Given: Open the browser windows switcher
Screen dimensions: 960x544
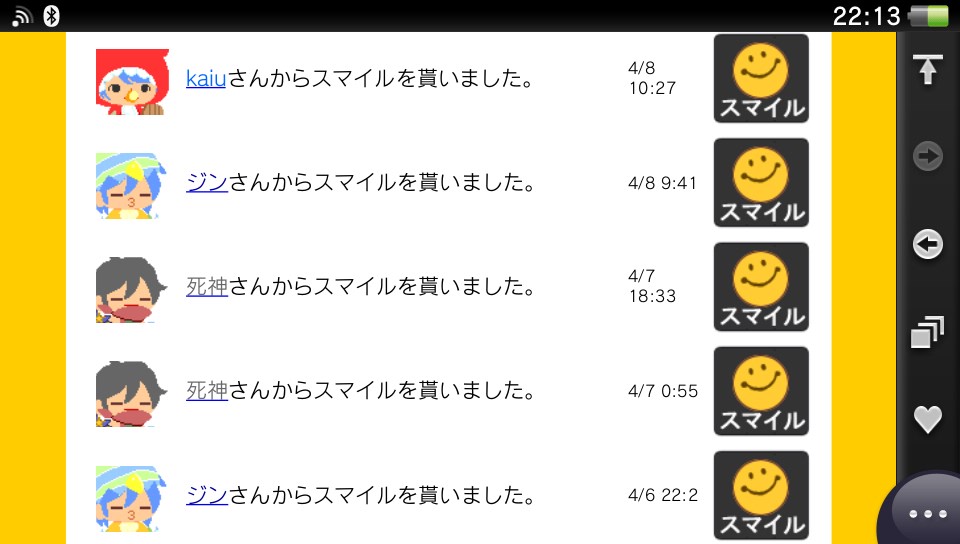Looking at the screenshot, I should [x=928, y=332].
